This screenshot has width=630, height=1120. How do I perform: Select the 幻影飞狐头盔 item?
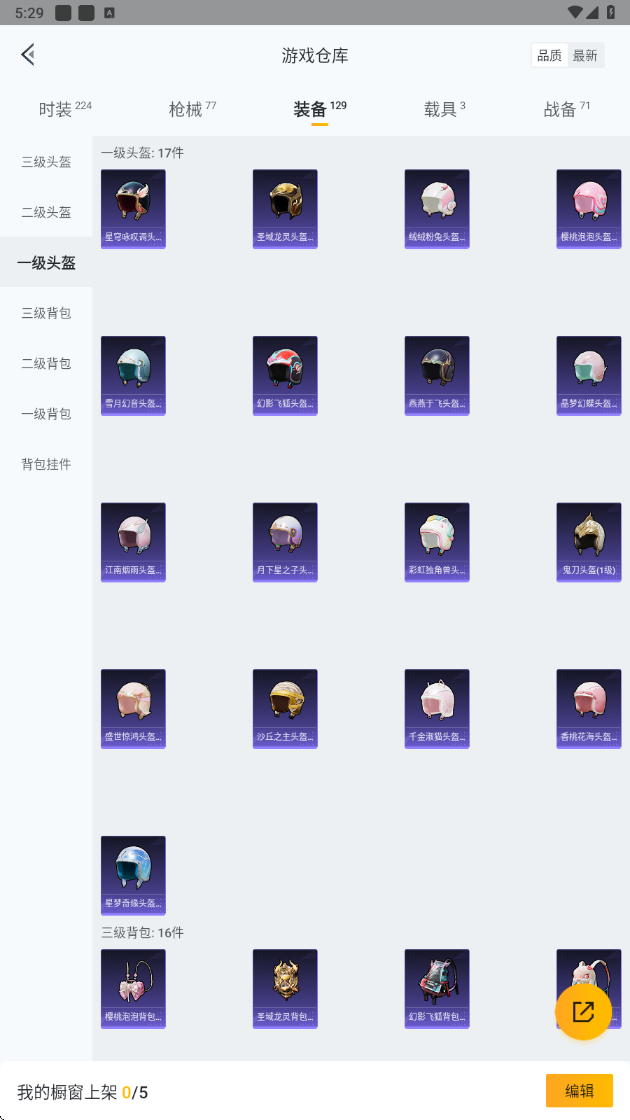point(285,376)
